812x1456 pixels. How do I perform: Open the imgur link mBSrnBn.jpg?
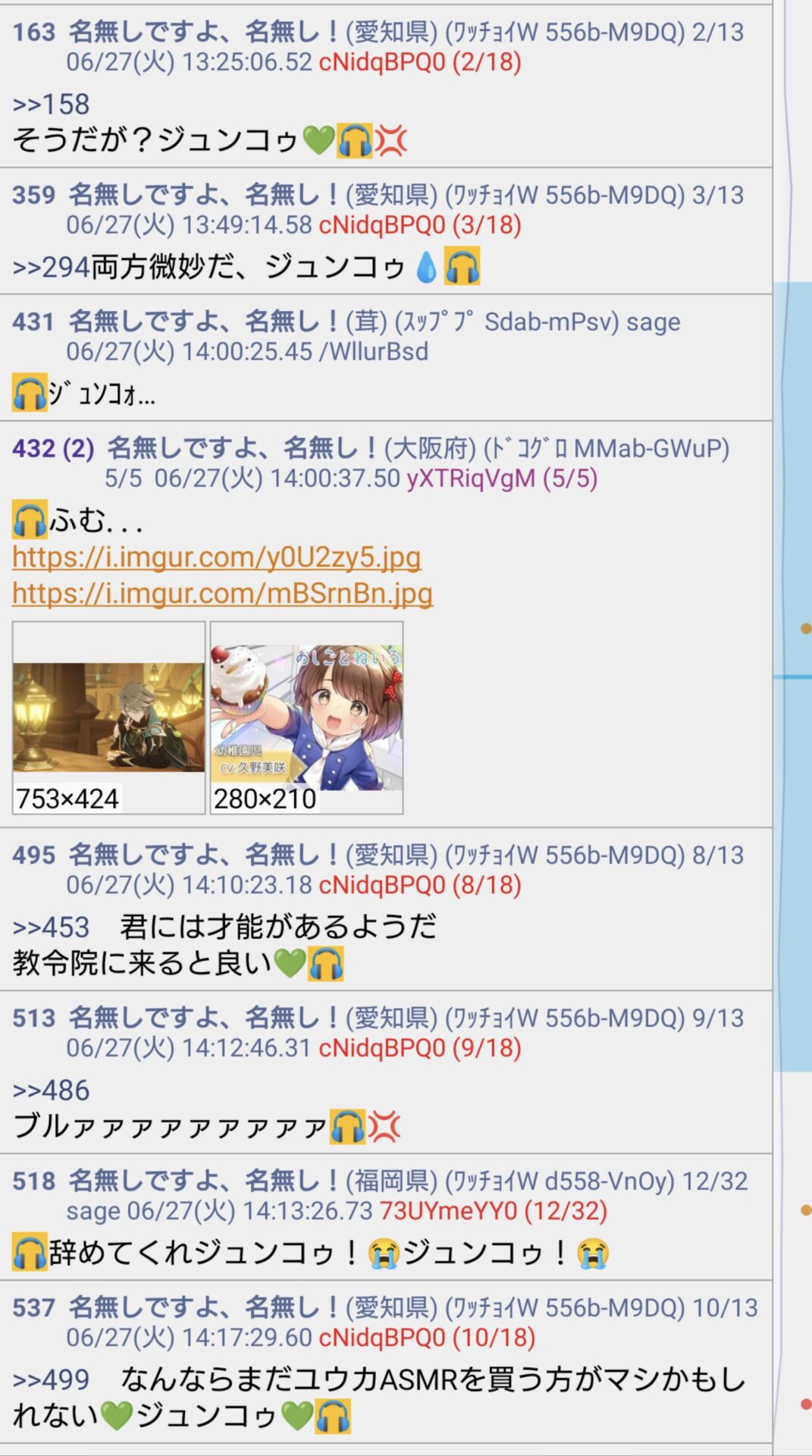tap(222, 593)
